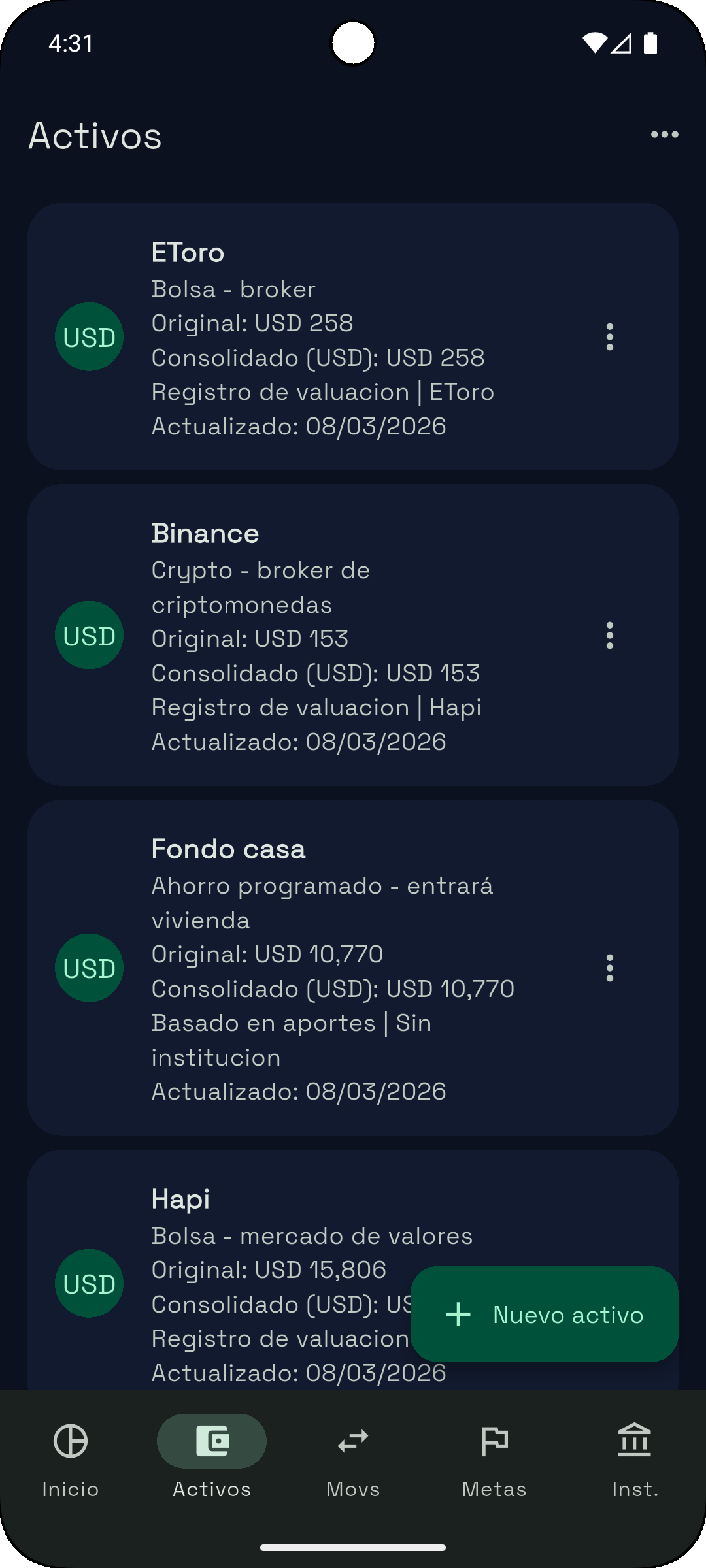The width and height of the screenshot is (706, 1568).
Task: Open the Fondo casa options menu
Action: click(x=609, y=968)
